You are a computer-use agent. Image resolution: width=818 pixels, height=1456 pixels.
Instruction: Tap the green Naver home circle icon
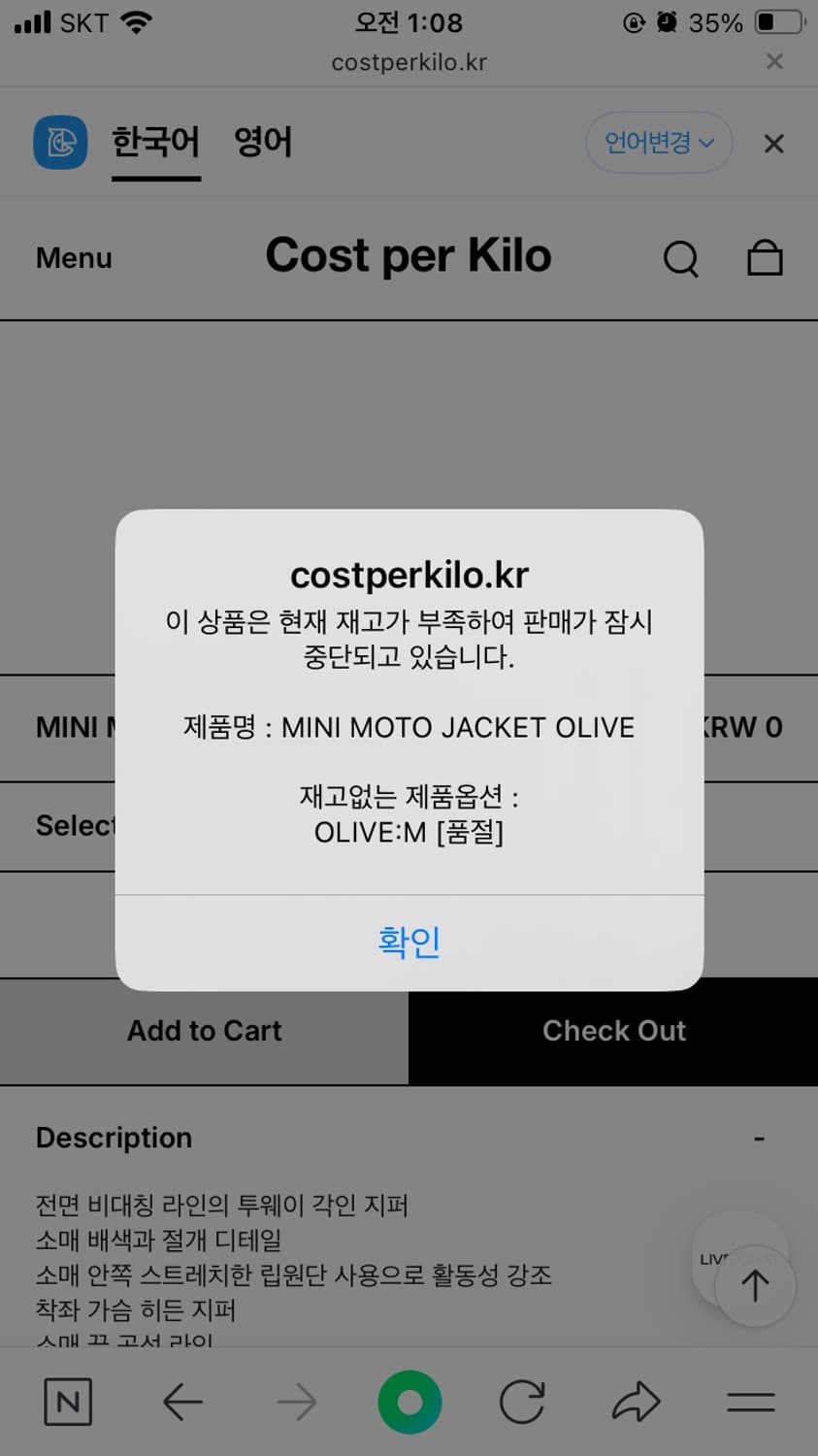tap(409, 1402)
